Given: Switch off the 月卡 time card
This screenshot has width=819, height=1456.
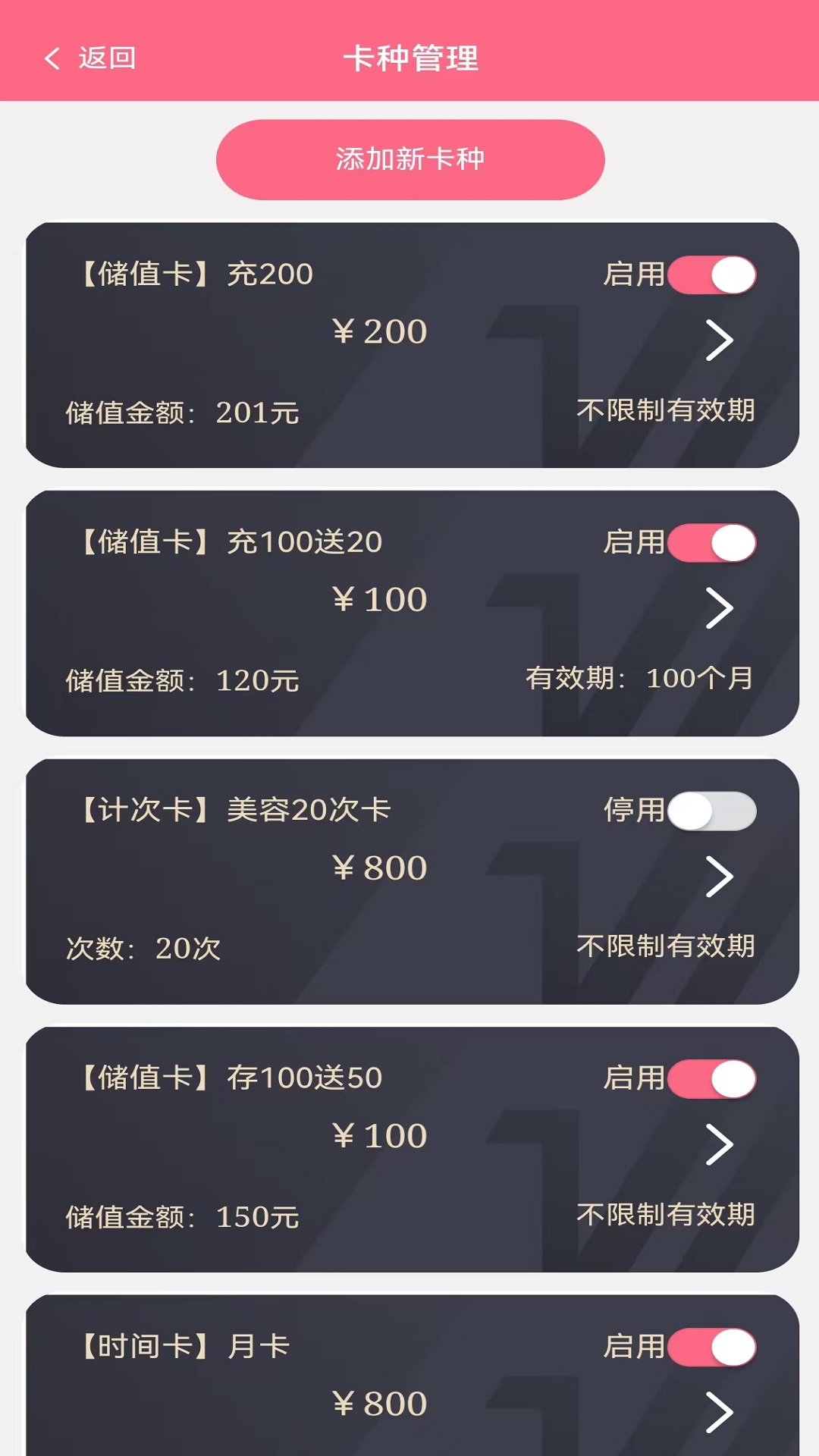Looking at the screenshot, I should coord(711,1348).
